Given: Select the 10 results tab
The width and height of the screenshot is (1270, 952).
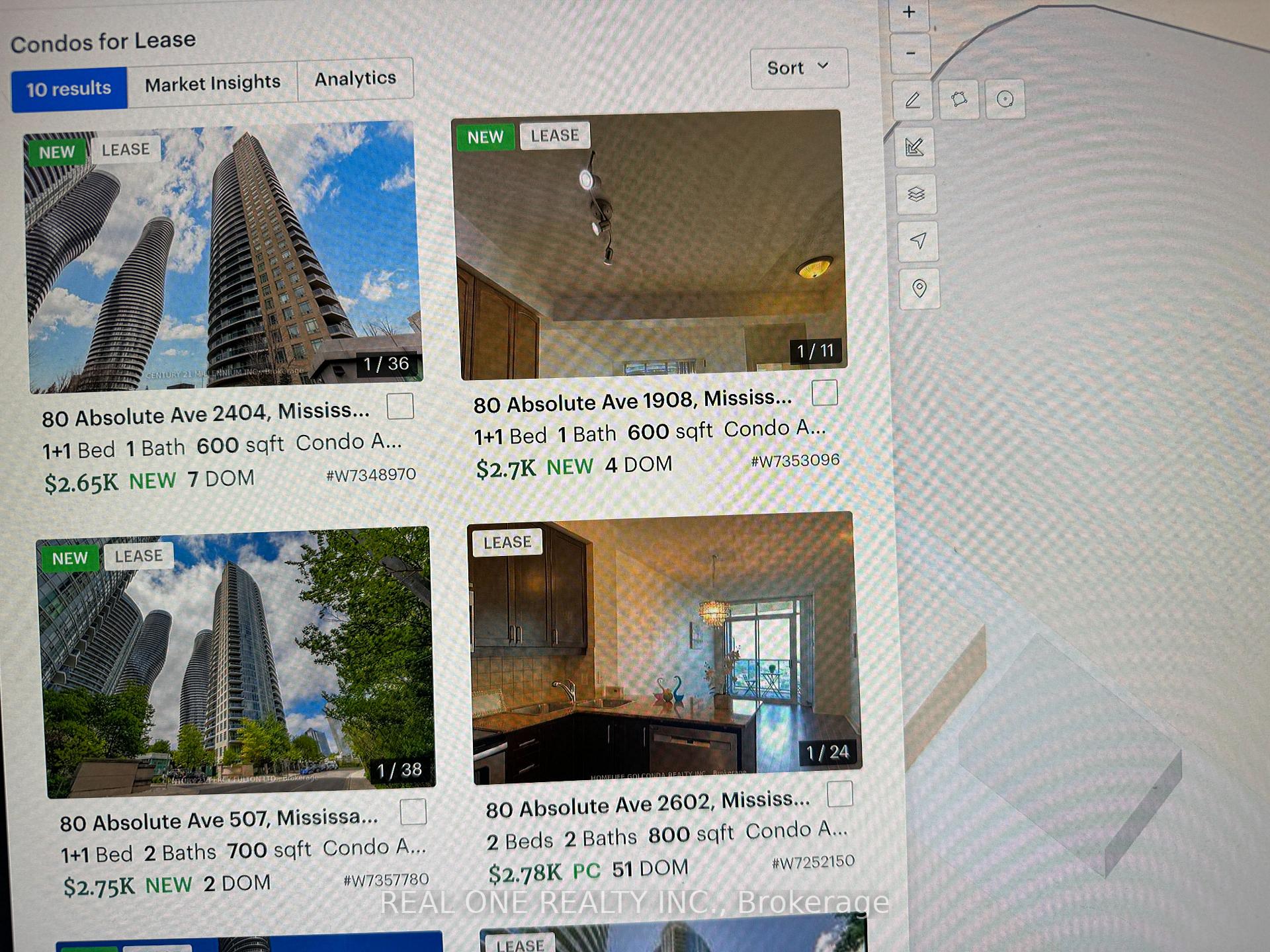Looking at the screenshot, I should [69, 89].
